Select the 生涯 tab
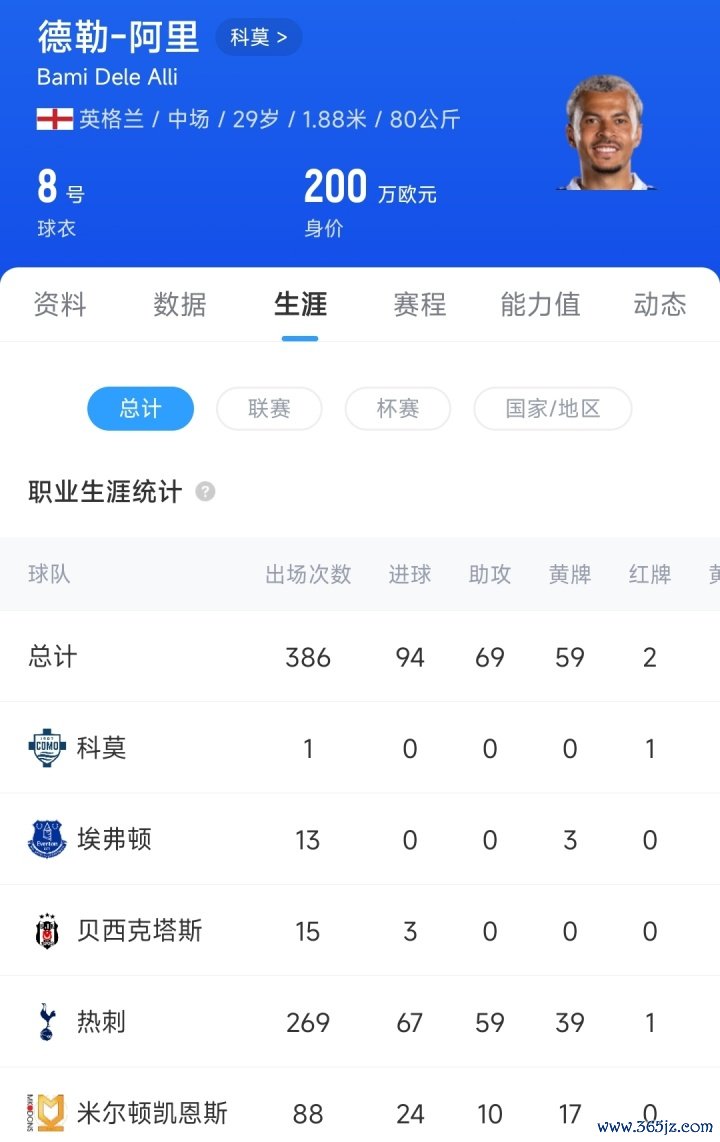 pyautogui.click(x=300, y=304)
